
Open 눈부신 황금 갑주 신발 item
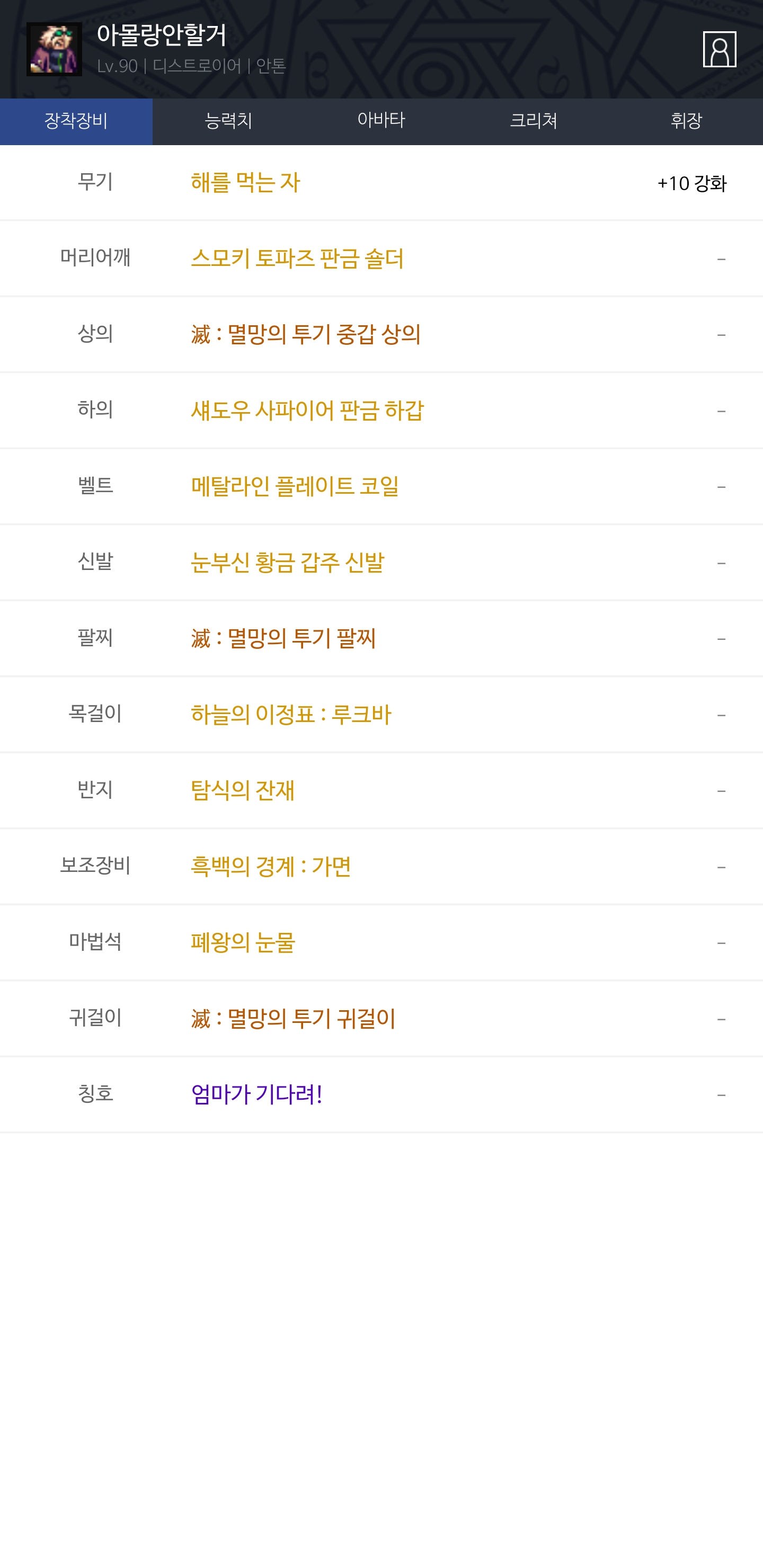point(287,563)
